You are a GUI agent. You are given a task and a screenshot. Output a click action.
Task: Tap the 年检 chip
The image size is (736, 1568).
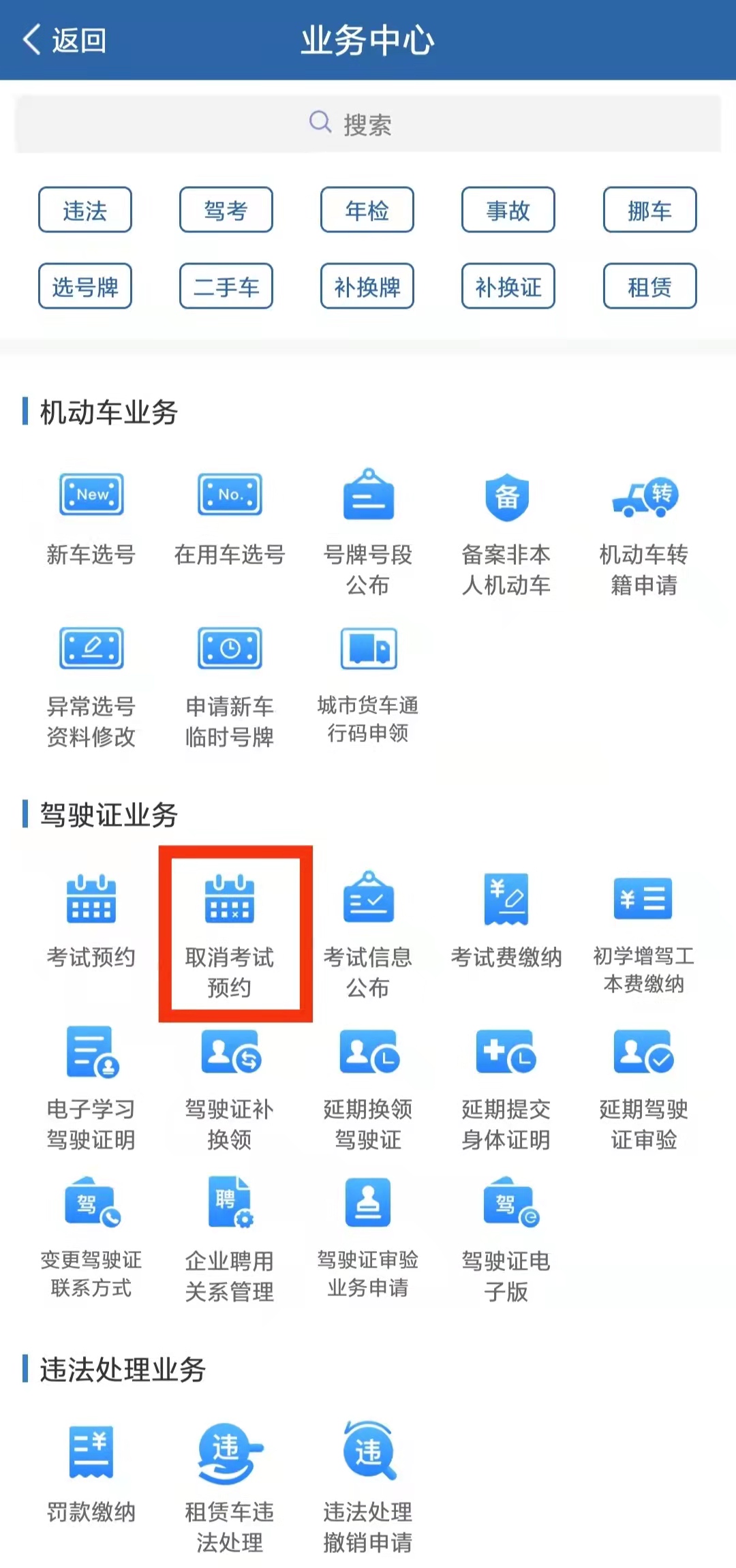[x=367, y=210]
